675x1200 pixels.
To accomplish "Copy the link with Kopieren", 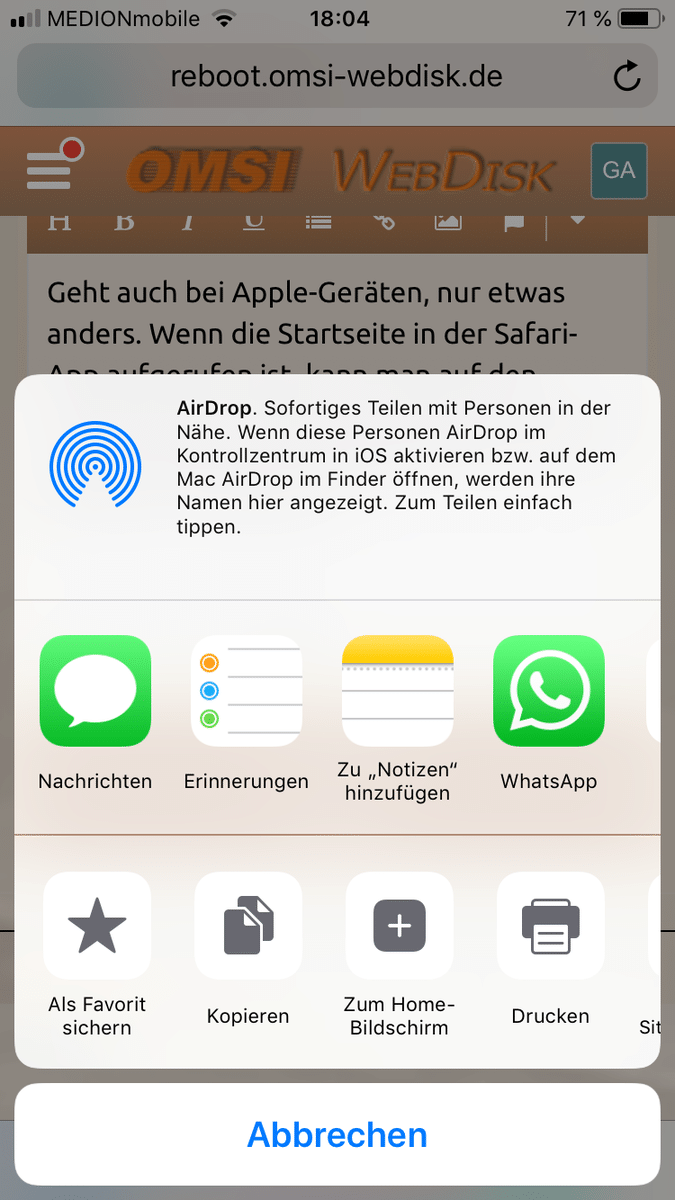I will pyautogui.click(x=248, y=926).
